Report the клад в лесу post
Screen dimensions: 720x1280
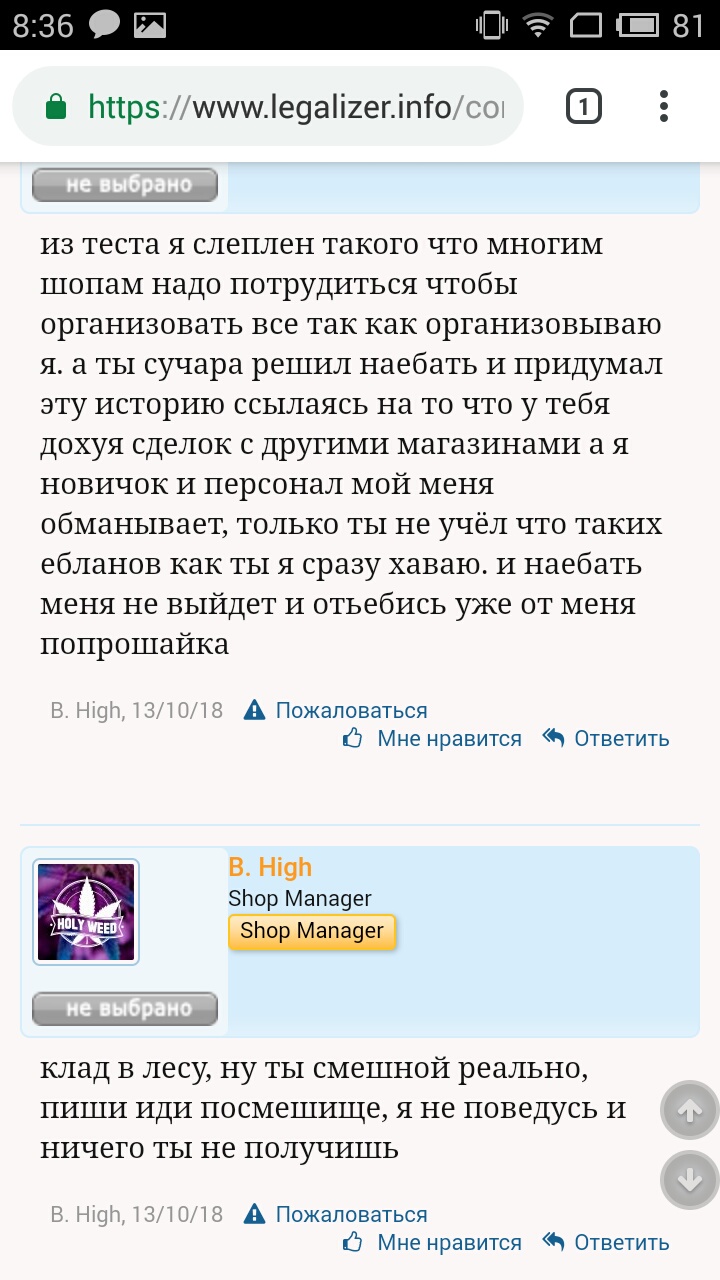(336, 1215)
